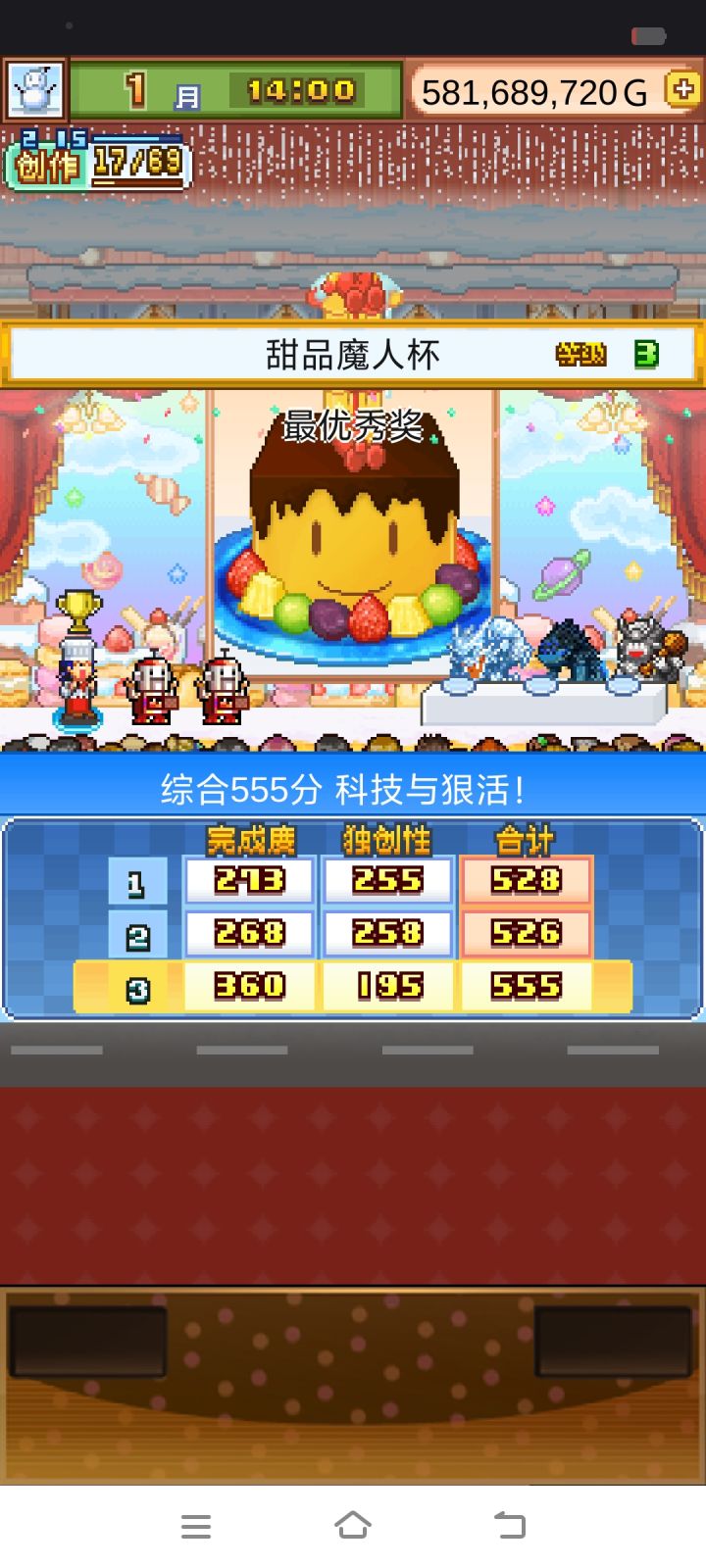Screen dimensions: 706x1568
Task: Click the 最优秀奖 award text
Action: (353, 425)
